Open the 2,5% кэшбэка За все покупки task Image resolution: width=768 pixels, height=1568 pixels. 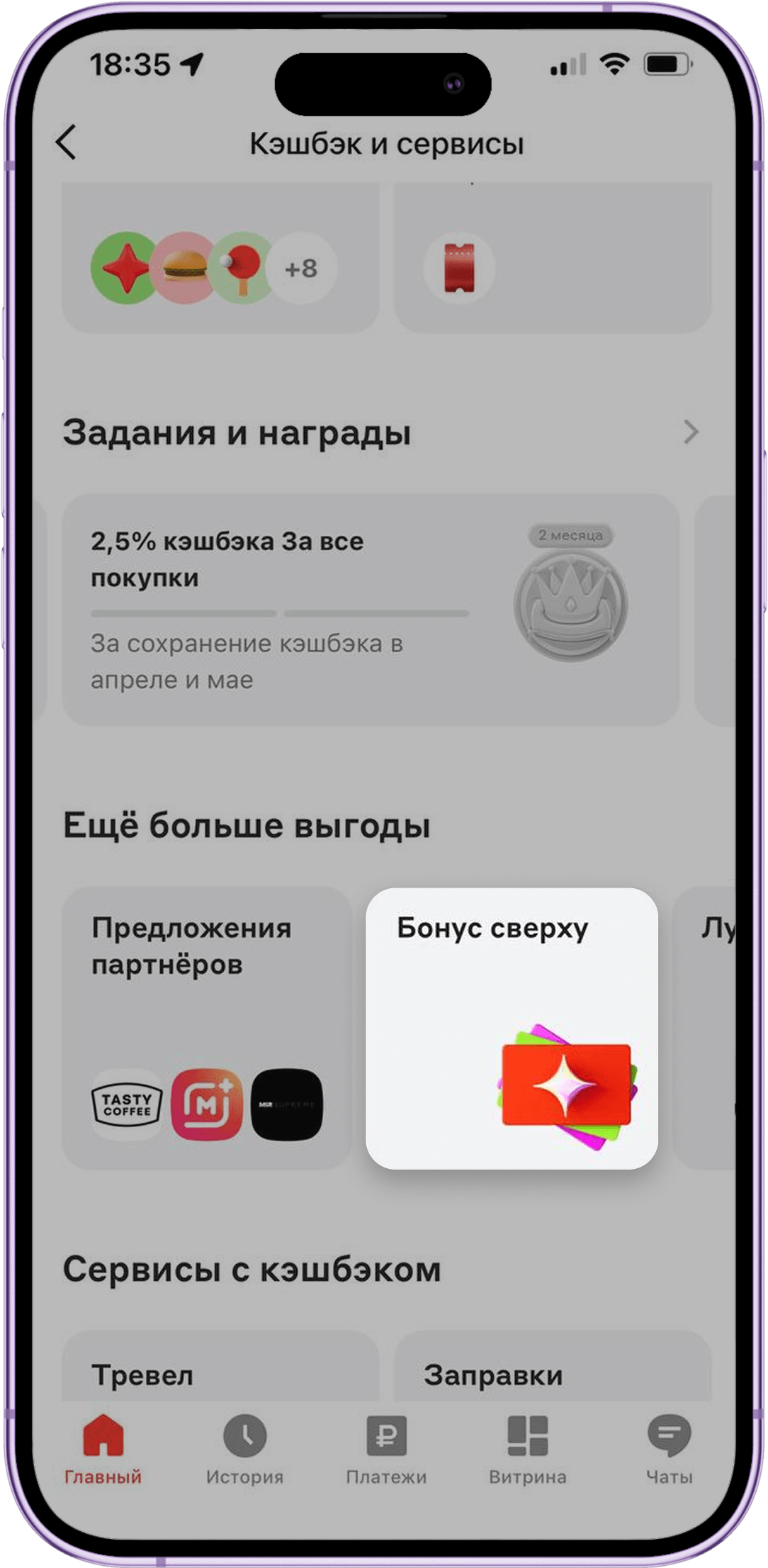[x=370, y=610]
